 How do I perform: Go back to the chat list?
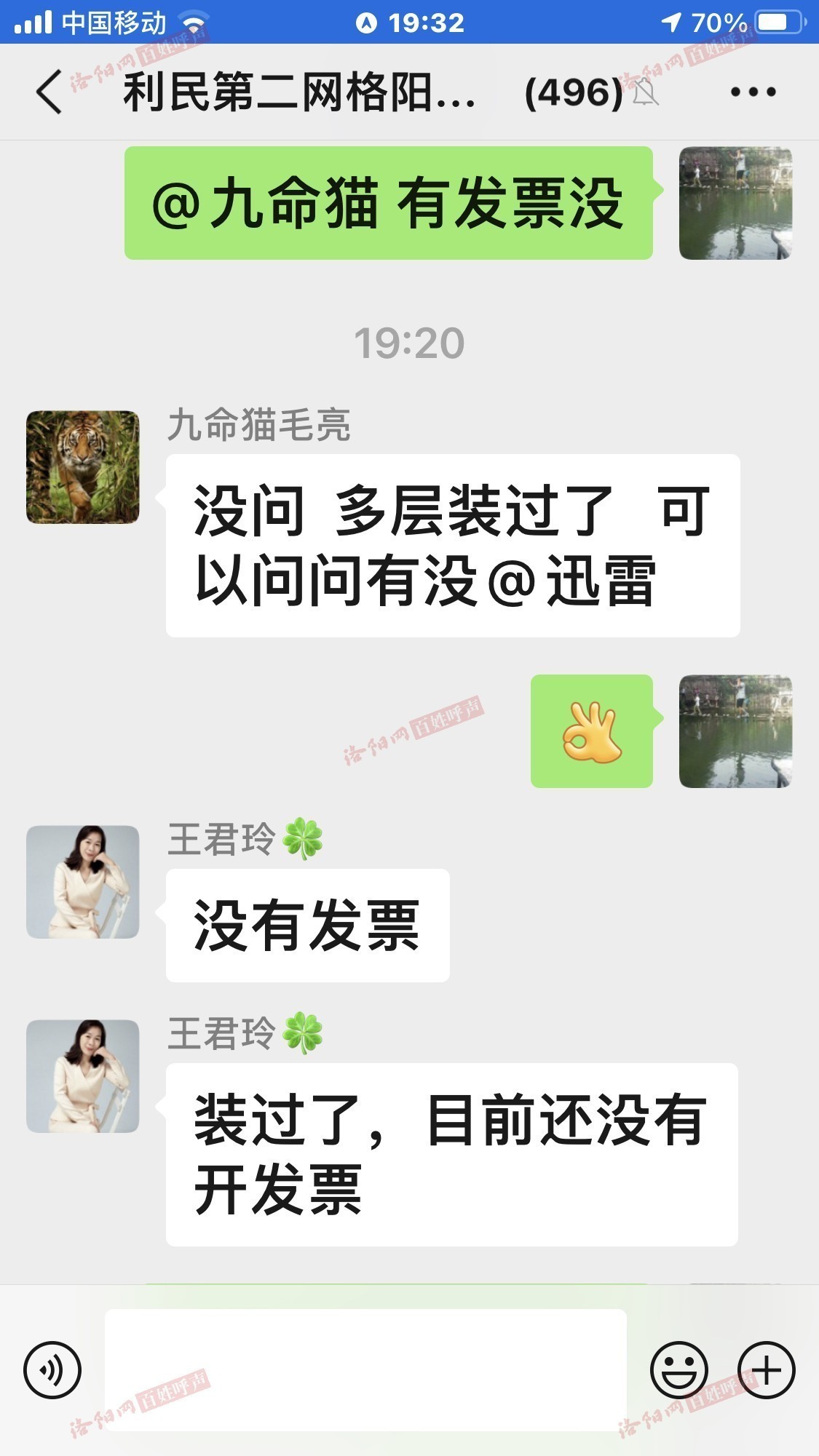pos(50,92)
